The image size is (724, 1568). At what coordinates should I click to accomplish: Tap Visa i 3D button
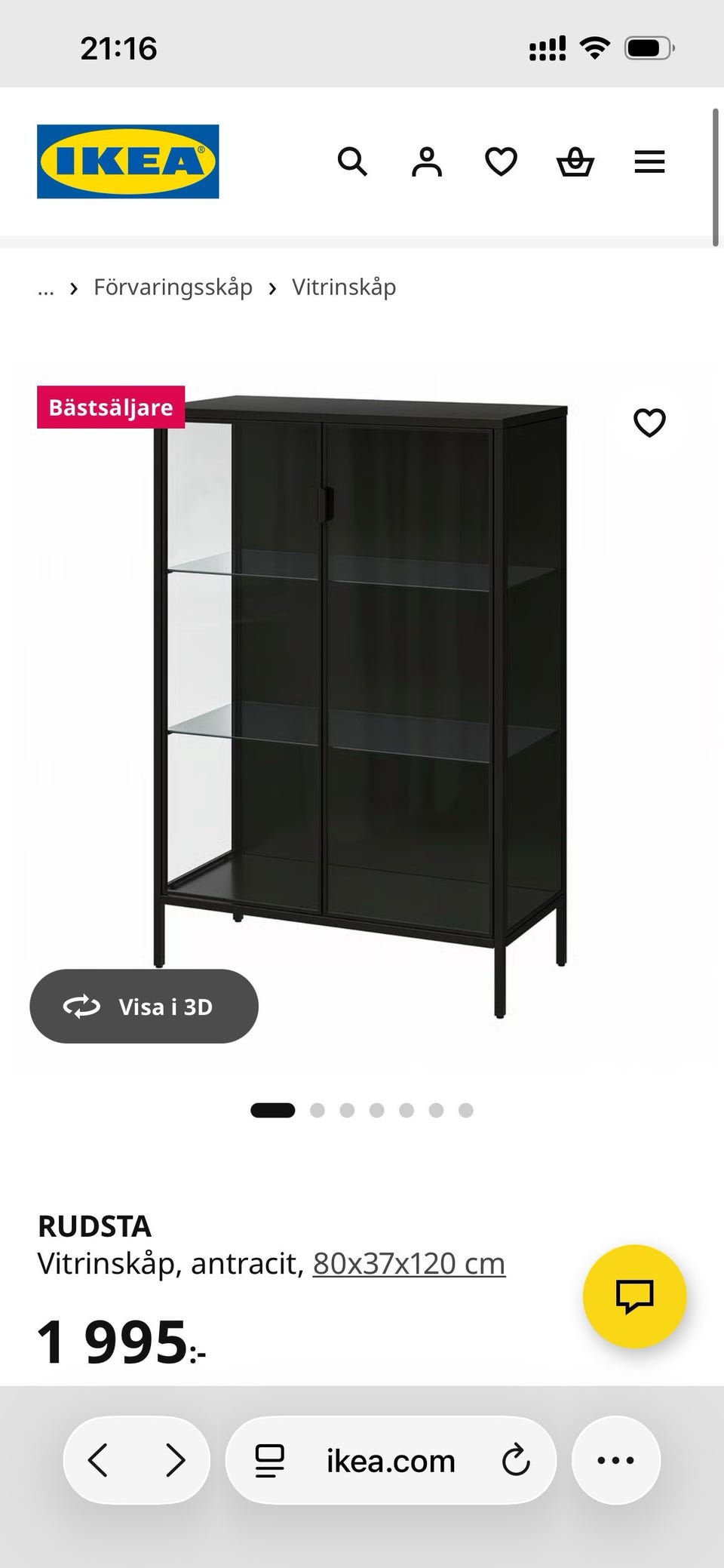[x=144, y=1007]
